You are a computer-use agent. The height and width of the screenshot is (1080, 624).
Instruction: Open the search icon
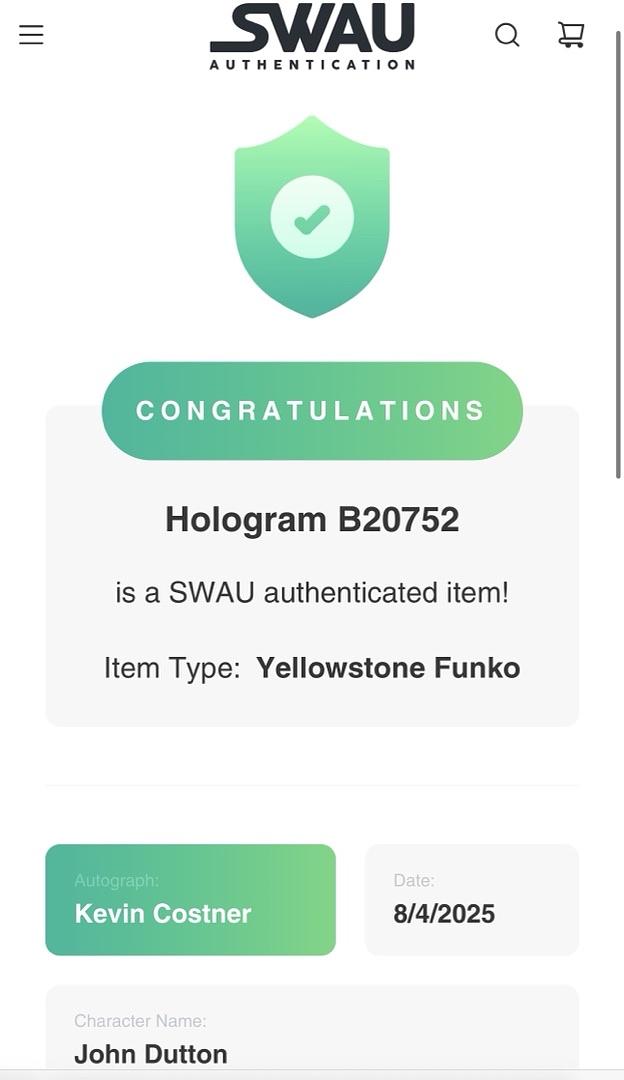coord(507,35)
